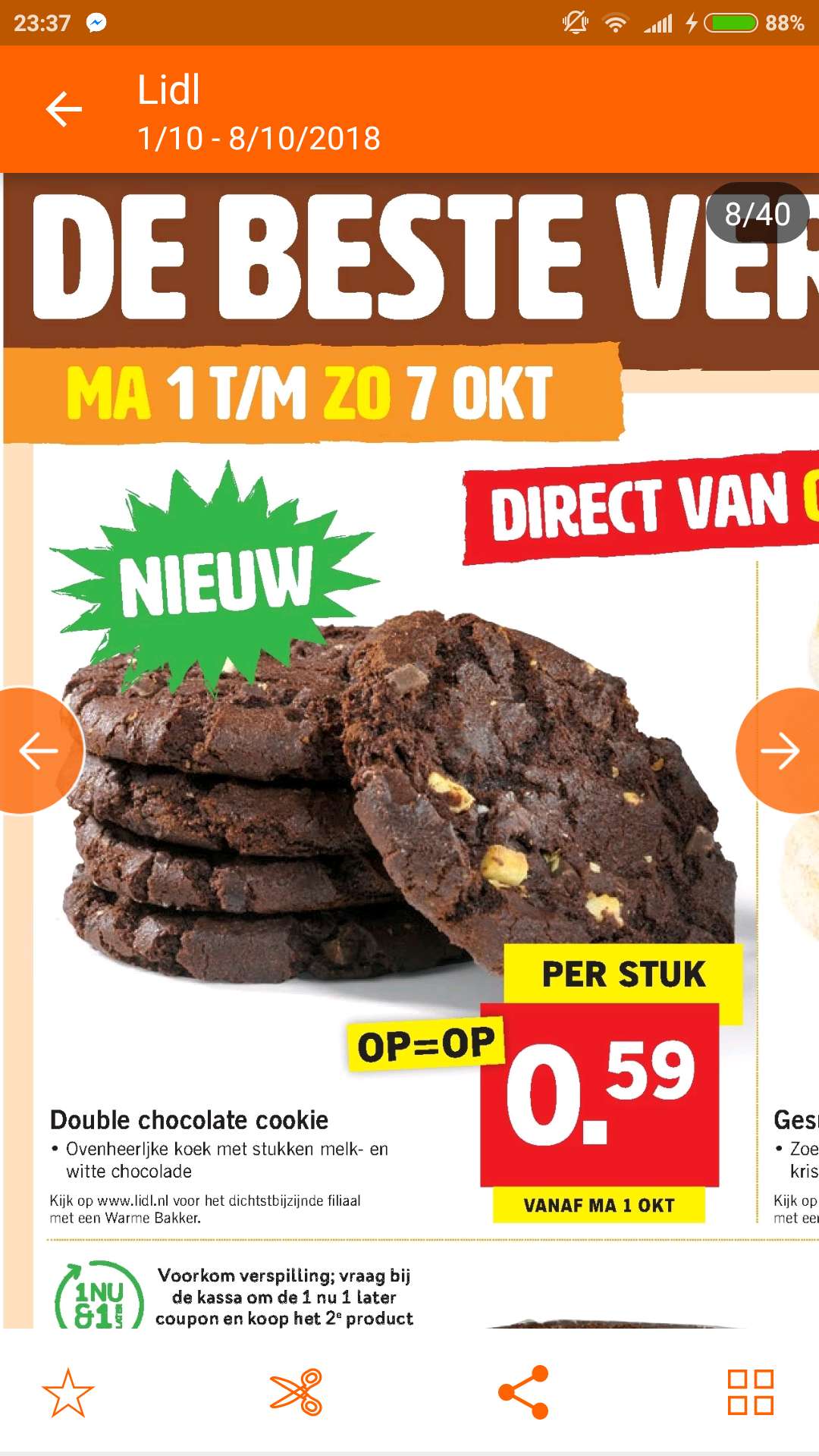The height and width of the screenshot is (1456, 819).
Task: Go to the previous flyer page
Action: [x=38, y=751]
